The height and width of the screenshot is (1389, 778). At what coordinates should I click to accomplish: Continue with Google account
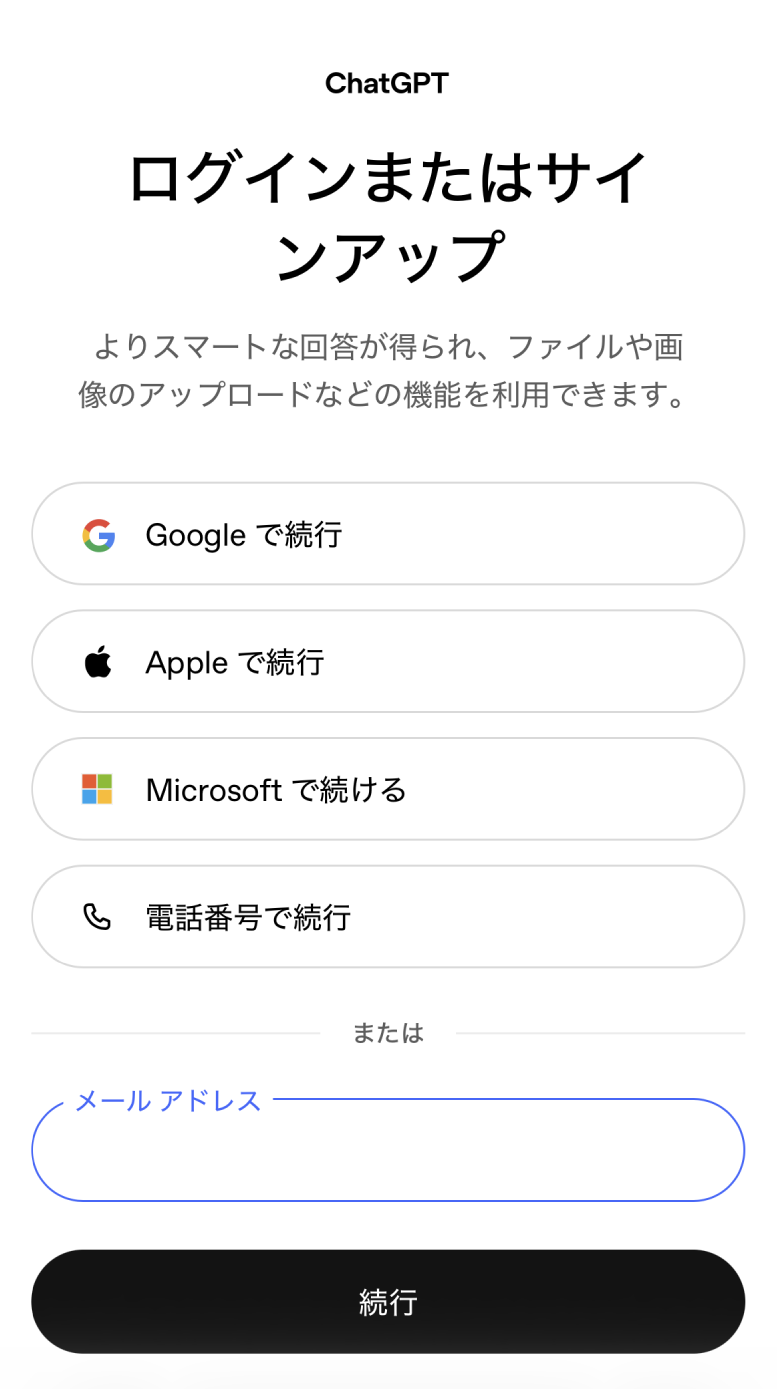pos(388,534)
